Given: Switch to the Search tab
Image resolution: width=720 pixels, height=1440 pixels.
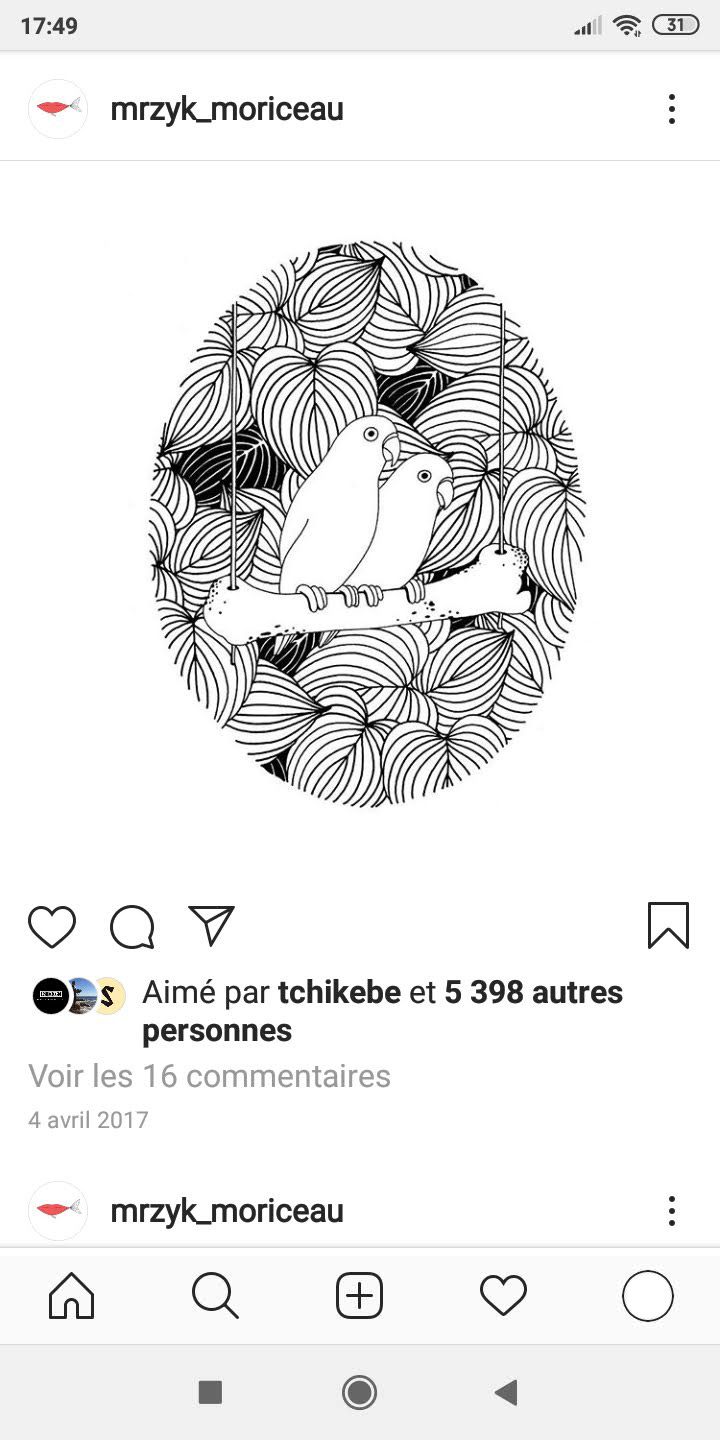Looking at the screenshot, I should coord(215,1296).
